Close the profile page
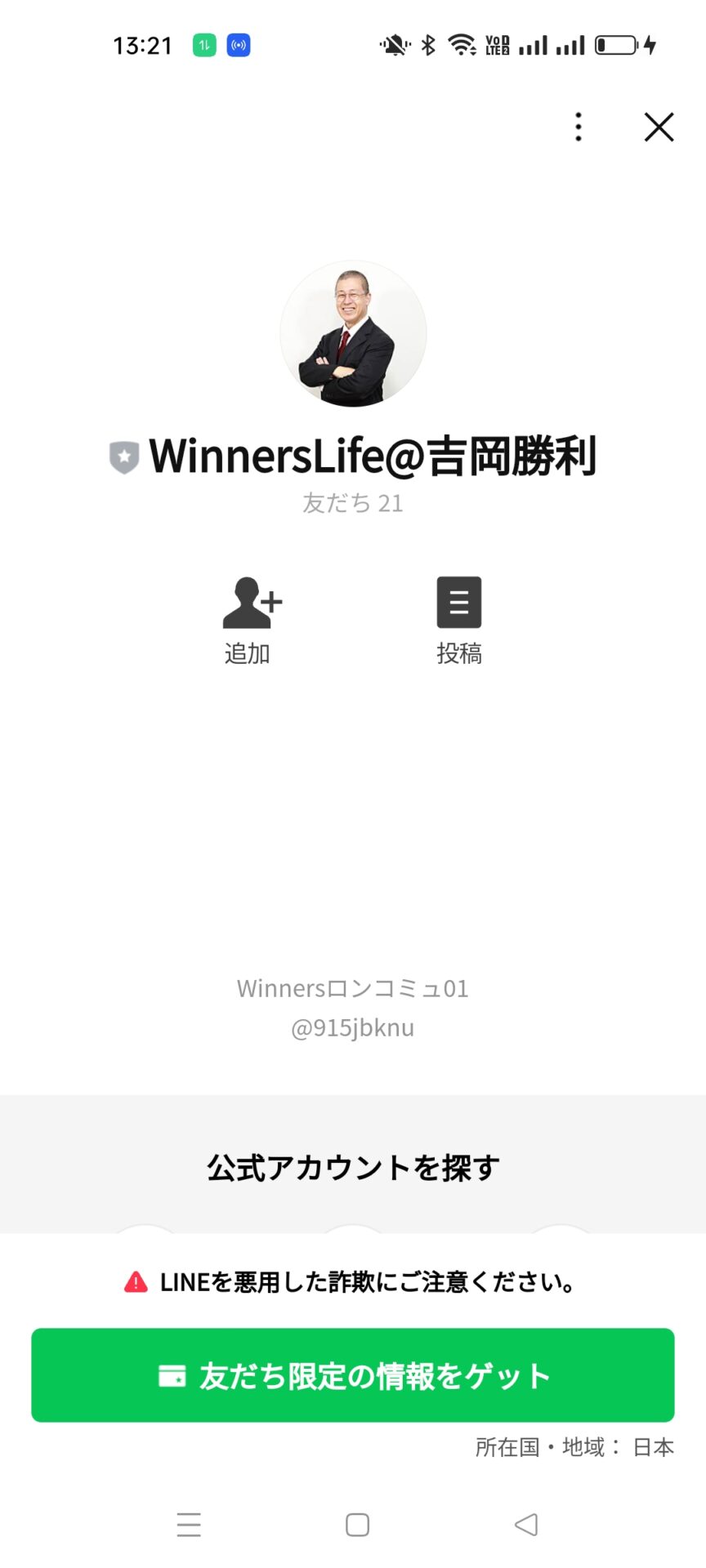706x1568 pixels. click(659, 127)
